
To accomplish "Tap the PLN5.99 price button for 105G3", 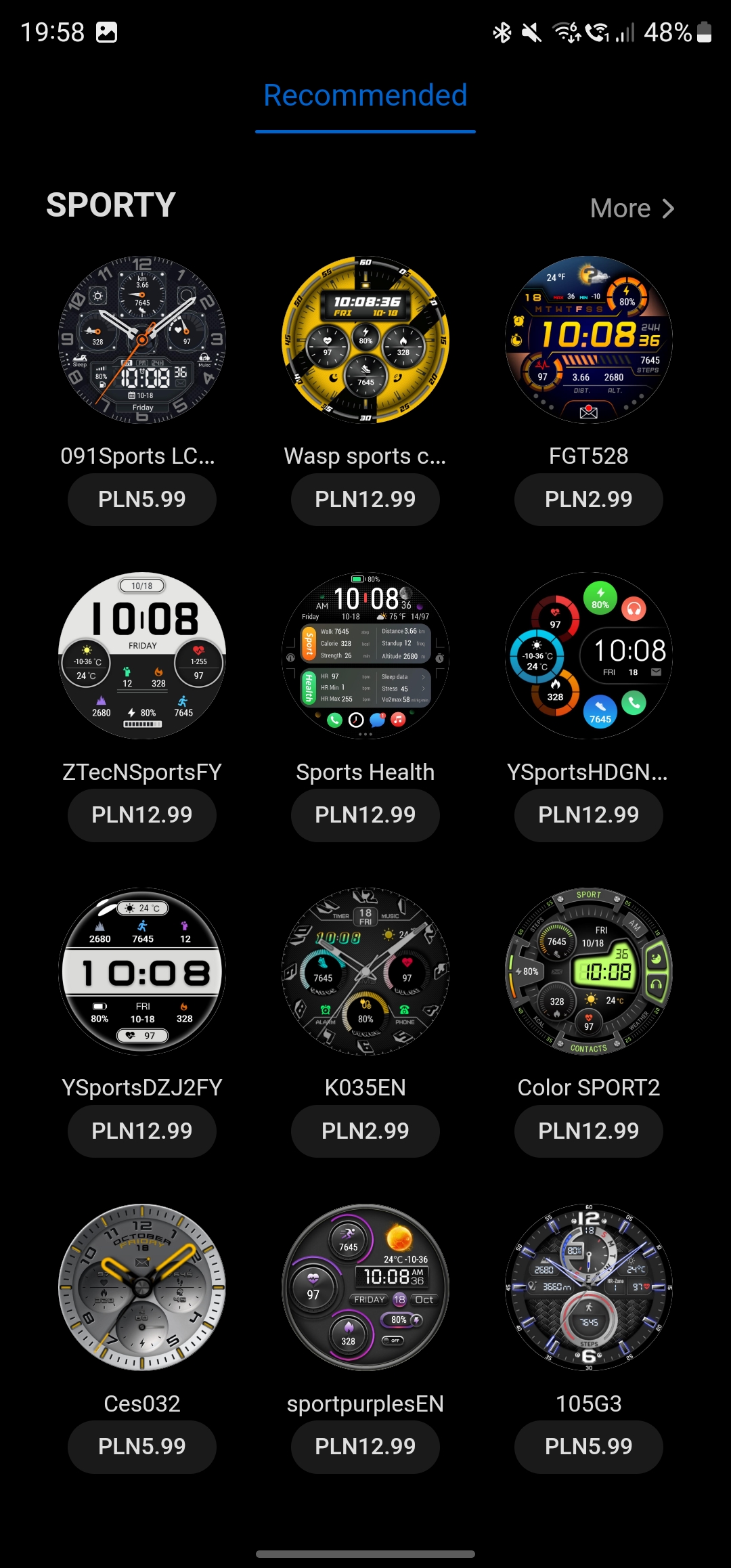I will (x=589, y=1447).
